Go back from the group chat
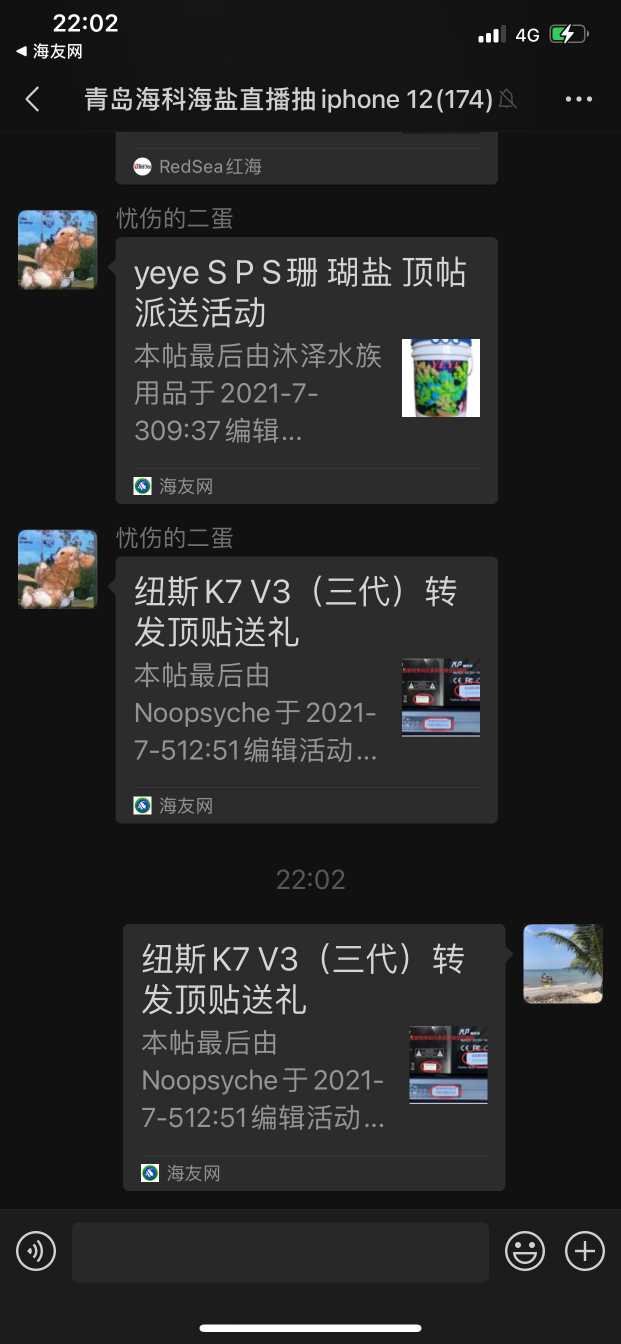The width and height of the screenshot is (621, 1344). click(x=33, y=99)
